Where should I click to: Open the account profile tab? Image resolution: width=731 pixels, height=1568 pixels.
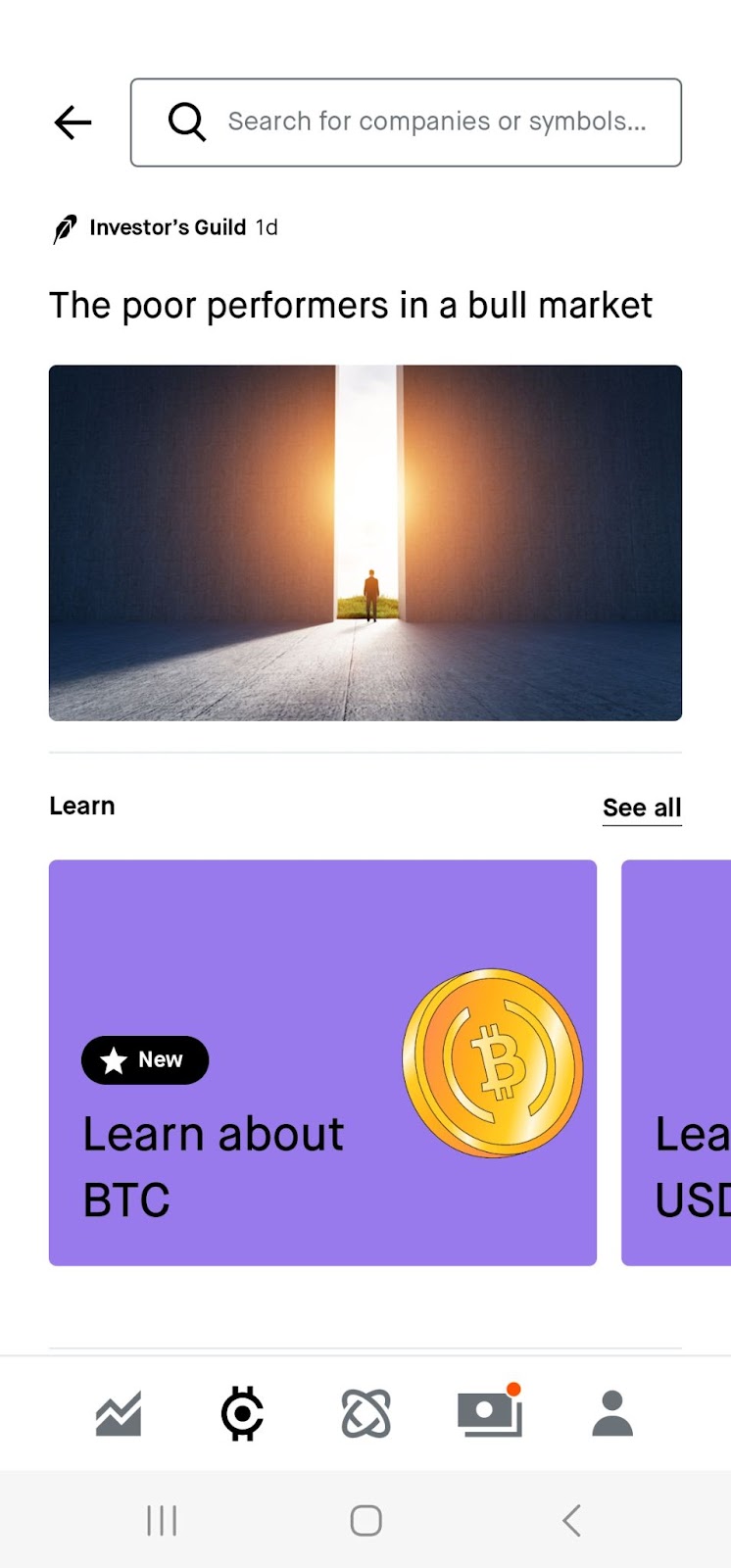tap(612, 1414)
